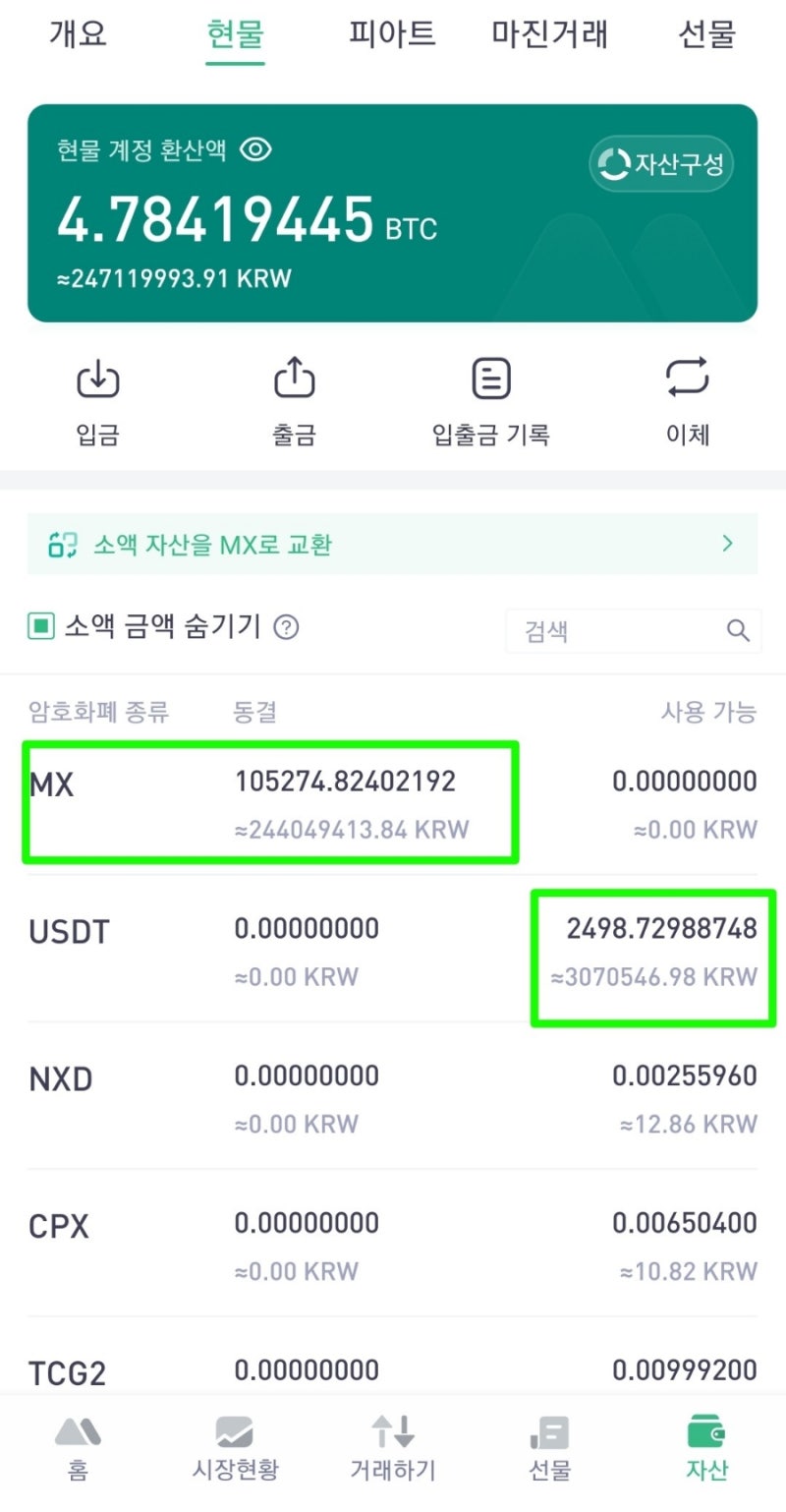The width and height of the screenshot is (786, 1512).
Task: Switch to the 개요 tab
Action: pyautogui.click(x=78, y=34)
